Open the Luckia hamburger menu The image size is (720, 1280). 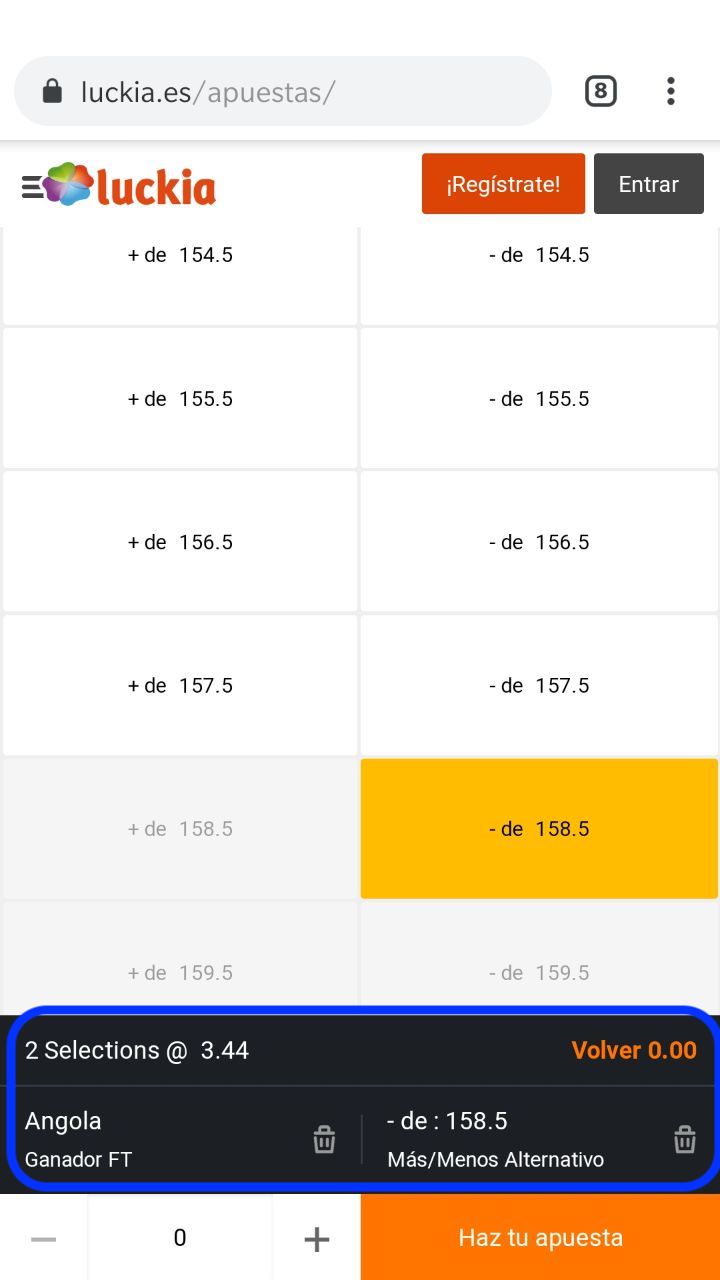[x=32, y=186]
